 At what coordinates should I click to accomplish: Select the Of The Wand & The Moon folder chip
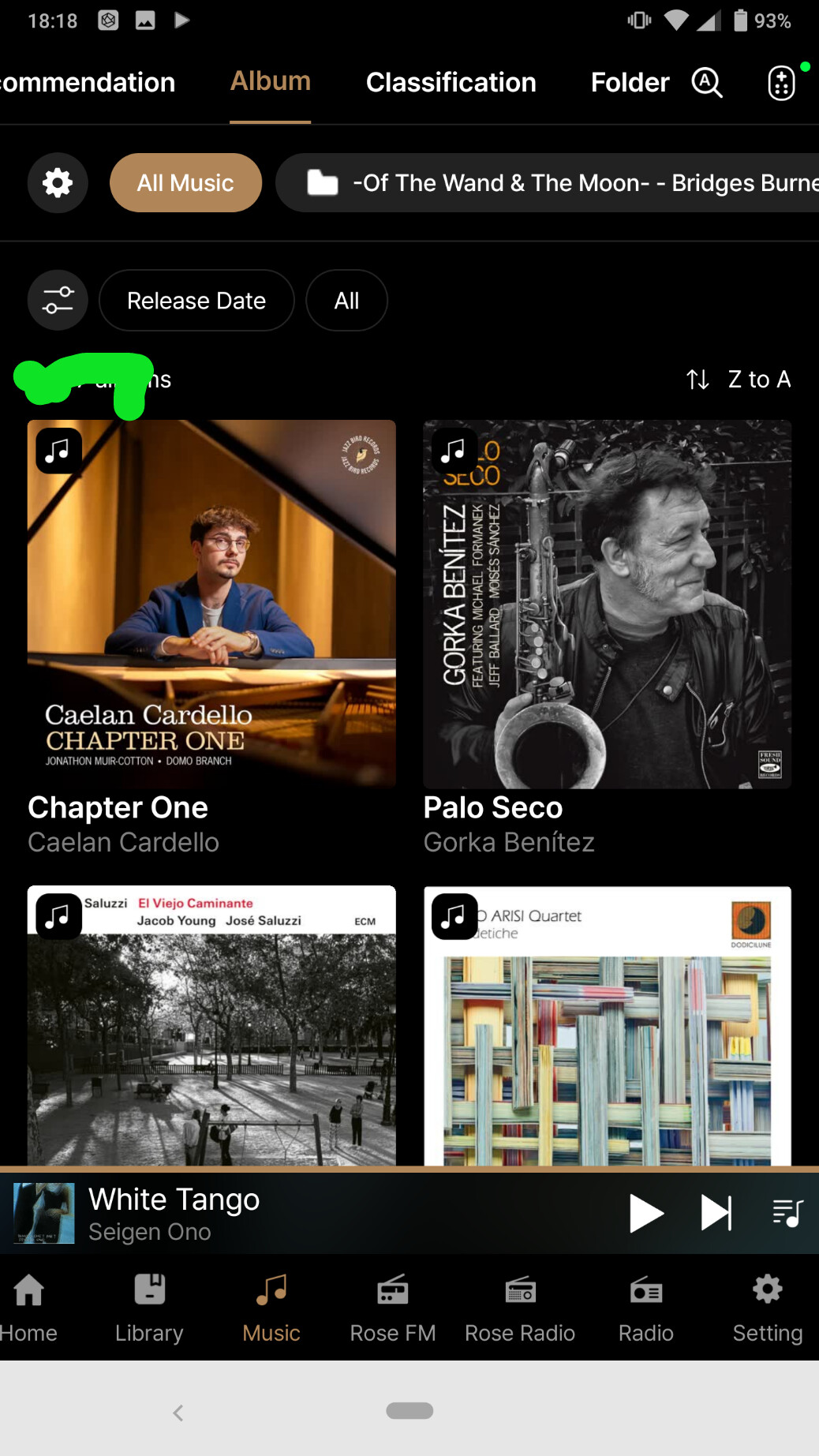(x=552, y=183)
